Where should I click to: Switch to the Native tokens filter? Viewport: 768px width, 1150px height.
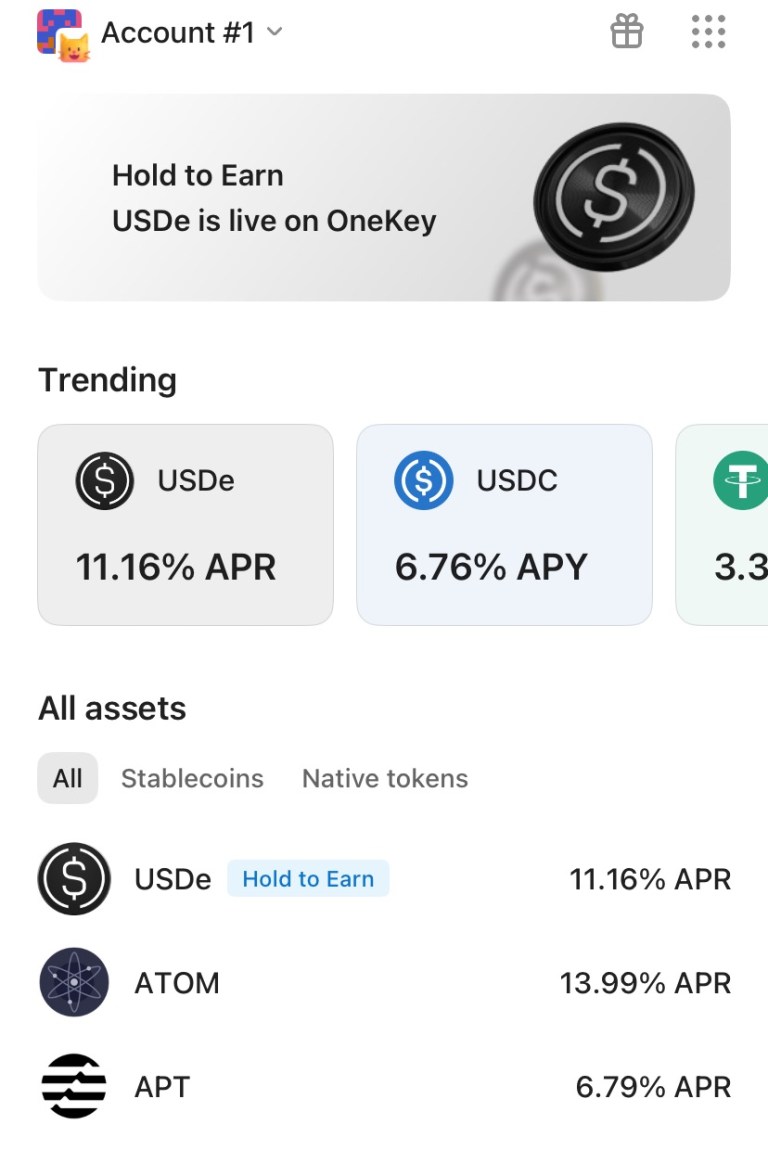pos(385,778)
